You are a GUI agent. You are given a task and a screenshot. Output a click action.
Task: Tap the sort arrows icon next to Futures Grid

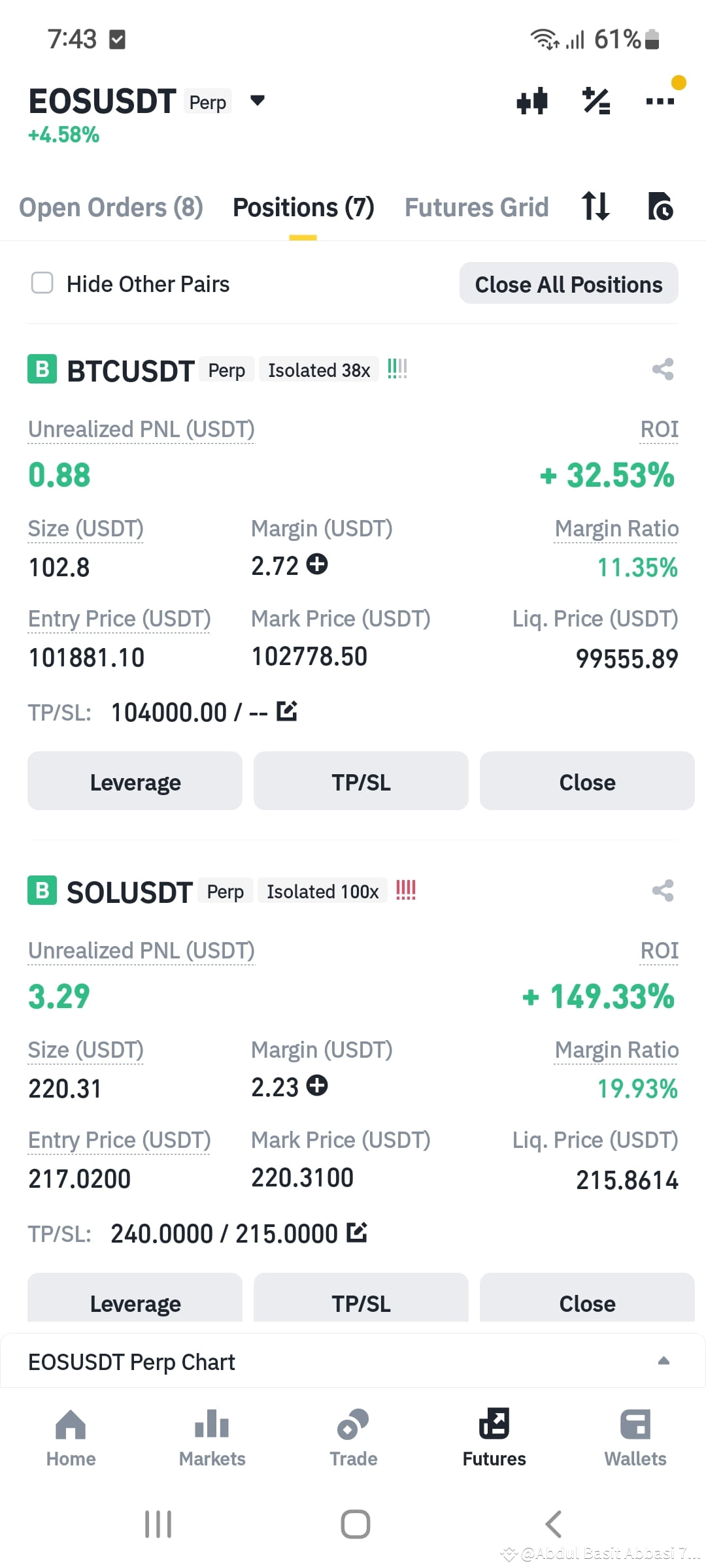coord(596,207)
